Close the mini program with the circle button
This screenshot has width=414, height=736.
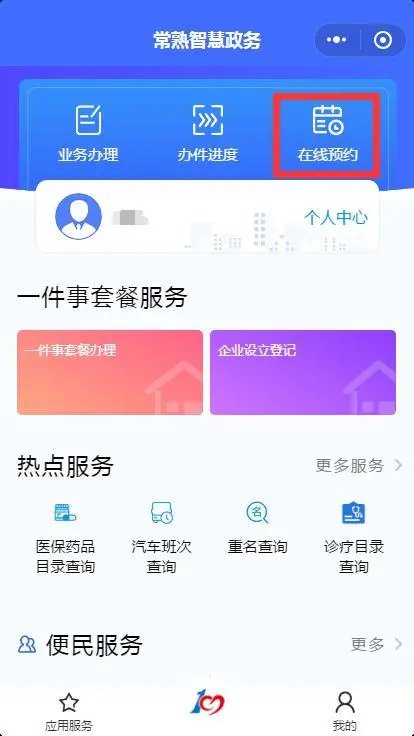383,40
